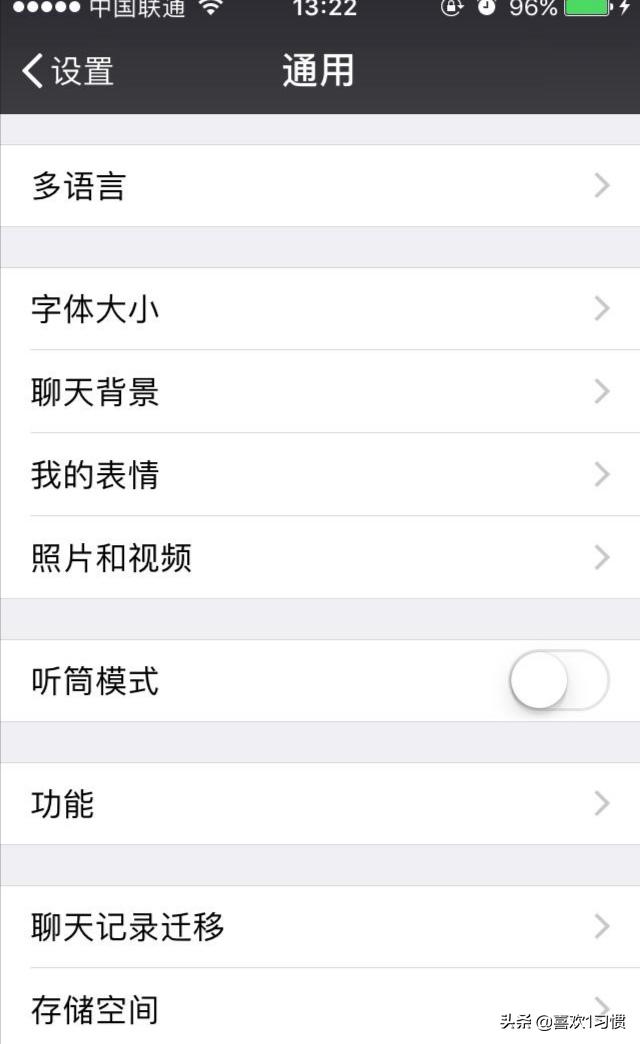Open 存储空间 storage settings
The image size is (640, 1044).
tap(320, 1007)
